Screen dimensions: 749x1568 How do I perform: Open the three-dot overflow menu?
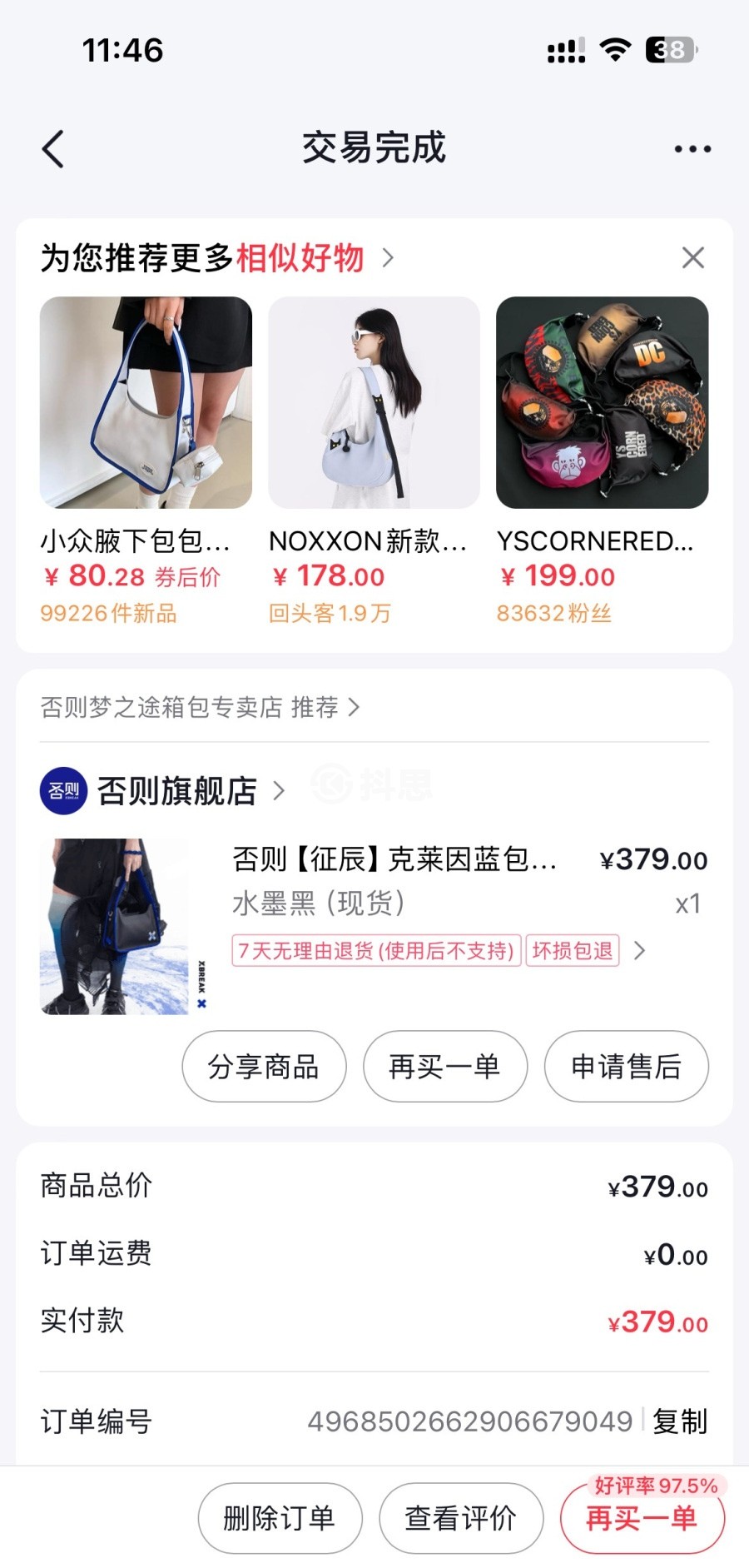click(x=692, y=149)
